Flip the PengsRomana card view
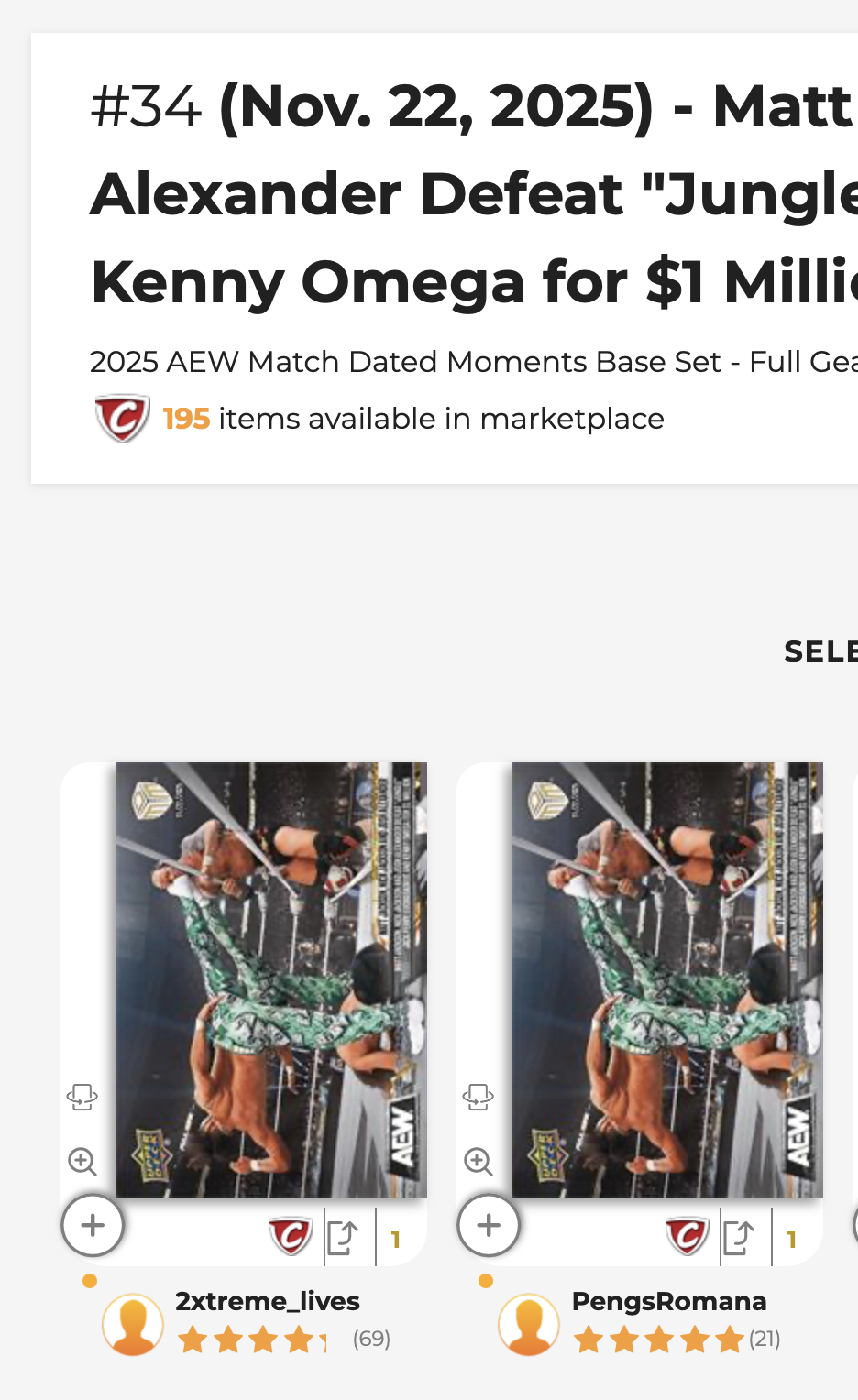 tap(478, 1097)
